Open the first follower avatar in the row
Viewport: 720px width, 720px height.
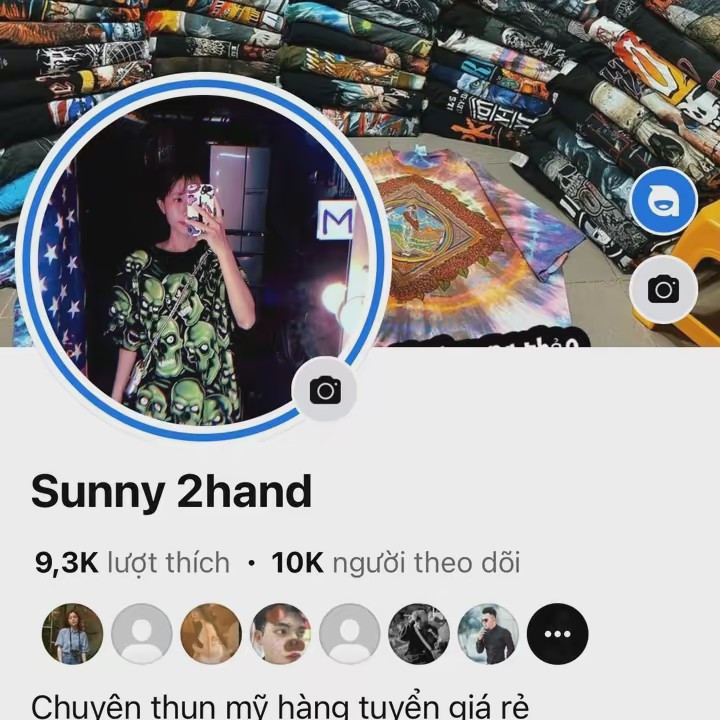(x=72, y=634)
